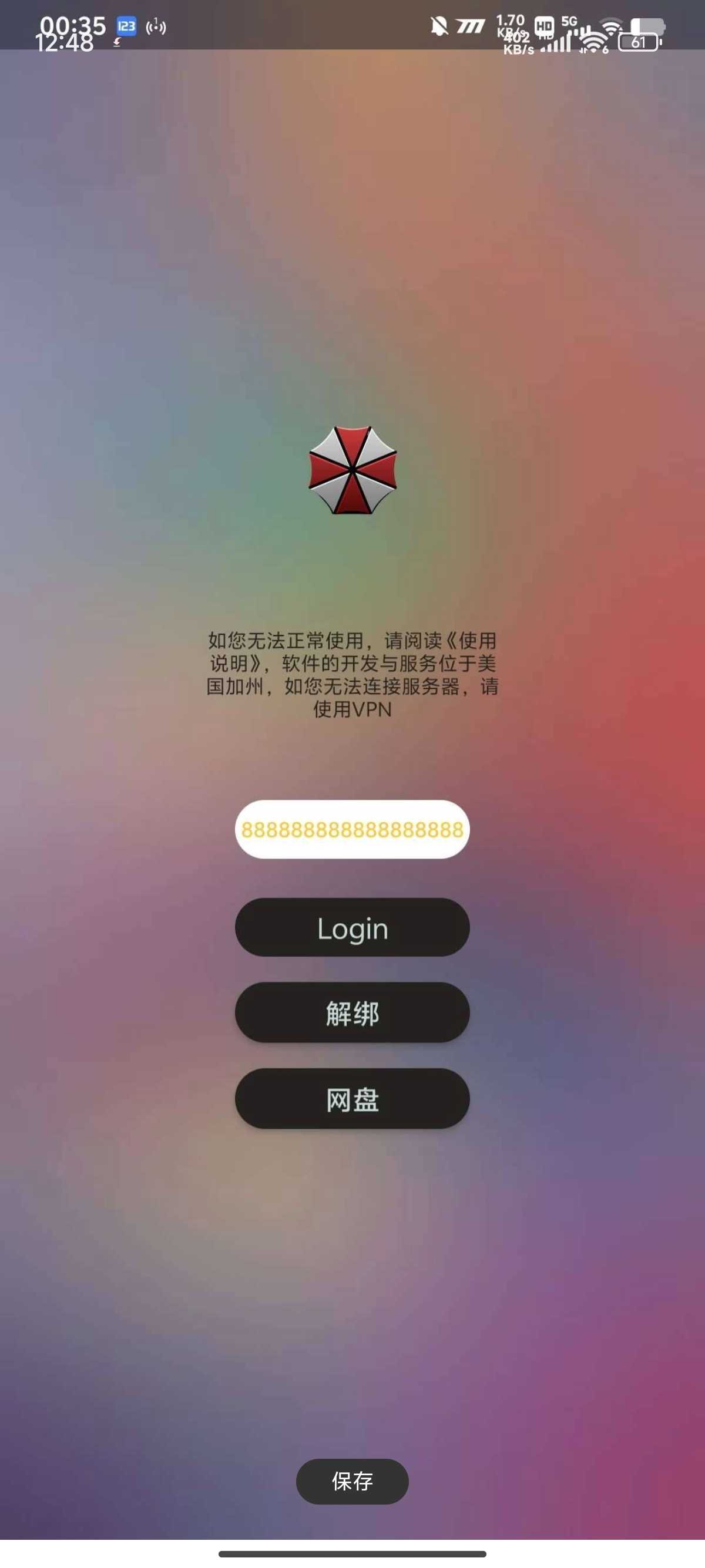Screen dimensions: 705x1568
Task: Tap the 保存 button to save the image
Action: [352, 1481]
